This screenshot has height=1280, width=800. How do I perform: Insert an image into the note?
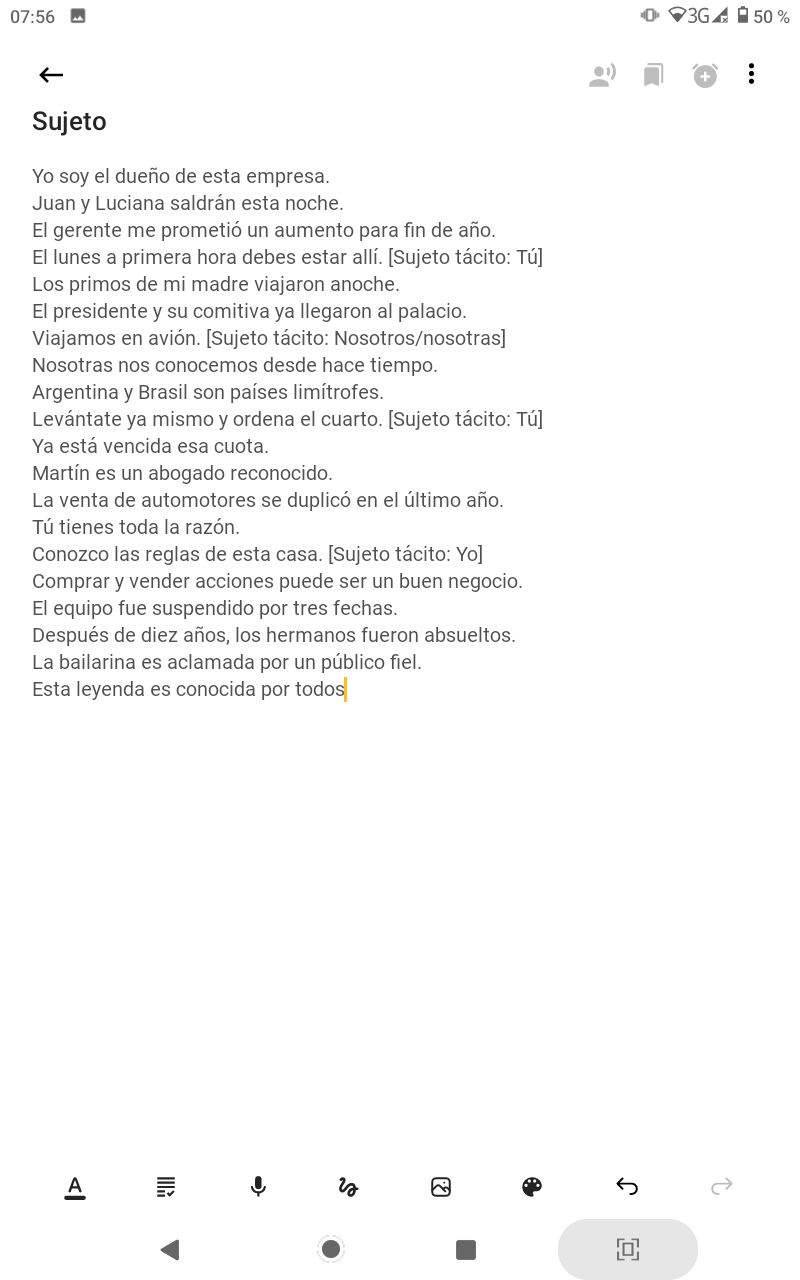point(441,1187)
